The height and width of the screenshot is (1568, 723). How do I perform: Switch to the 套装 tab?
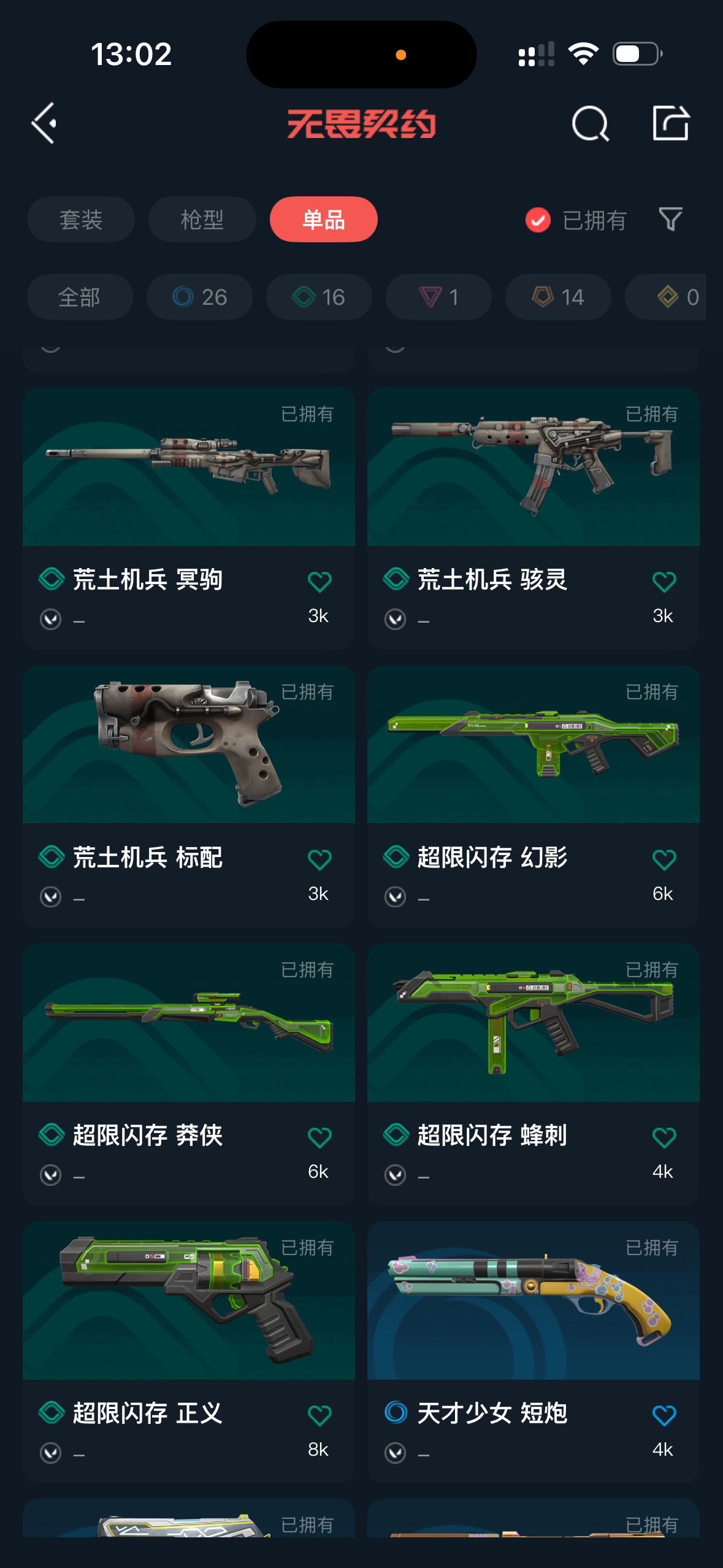pos(81,220)
